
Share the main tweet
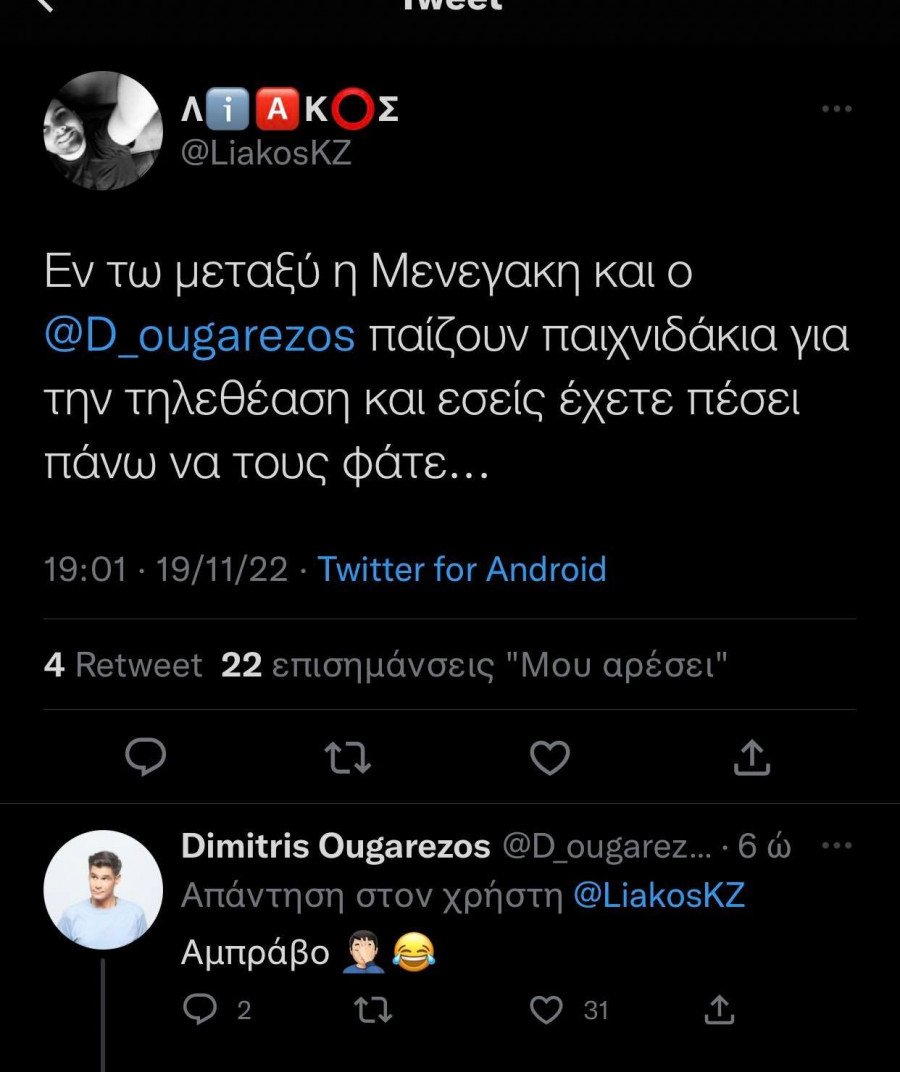[752, 758]
